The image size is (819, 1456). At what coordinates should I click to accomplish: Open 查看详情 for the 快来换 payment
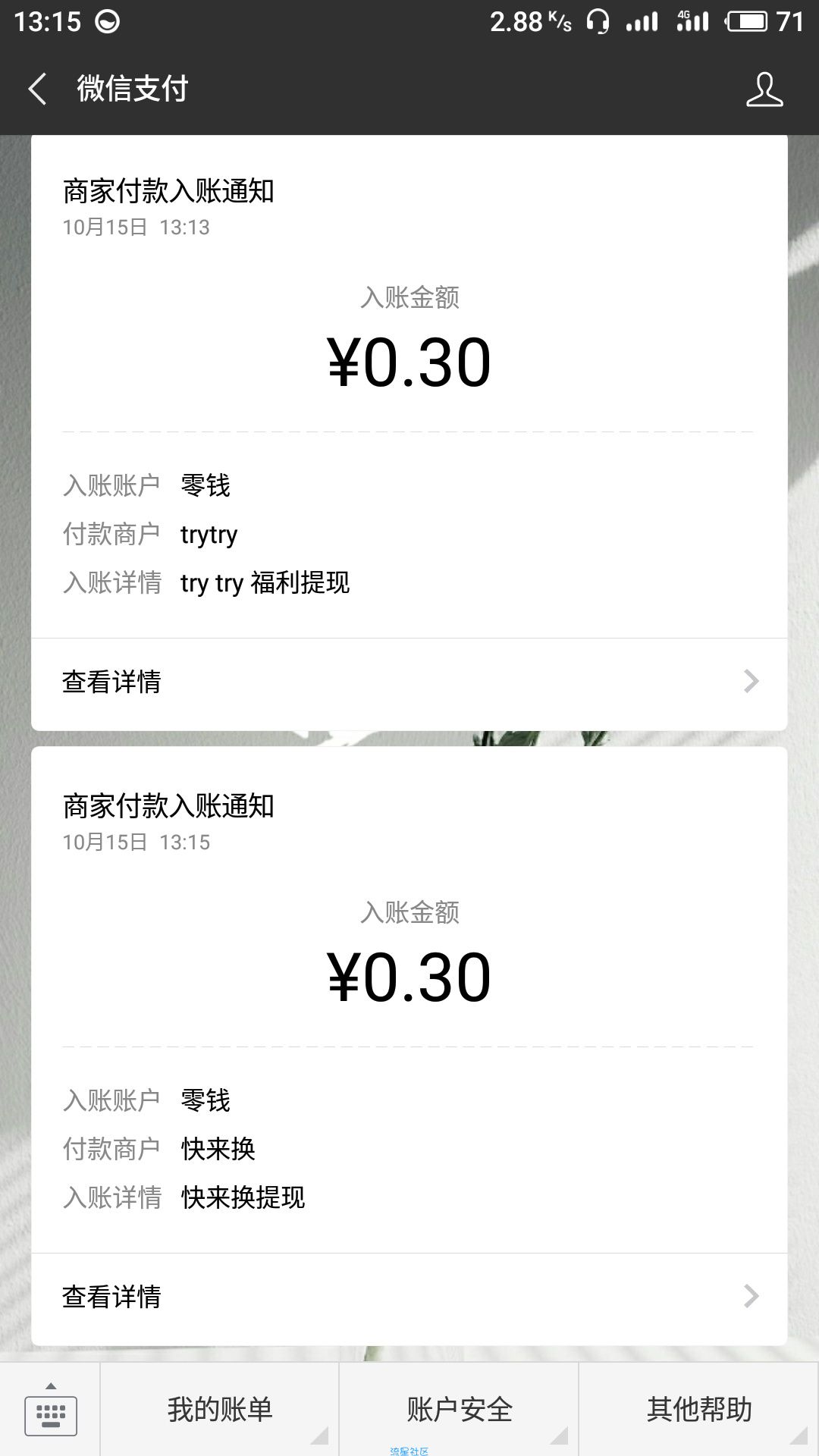[x=409, y=1297]
